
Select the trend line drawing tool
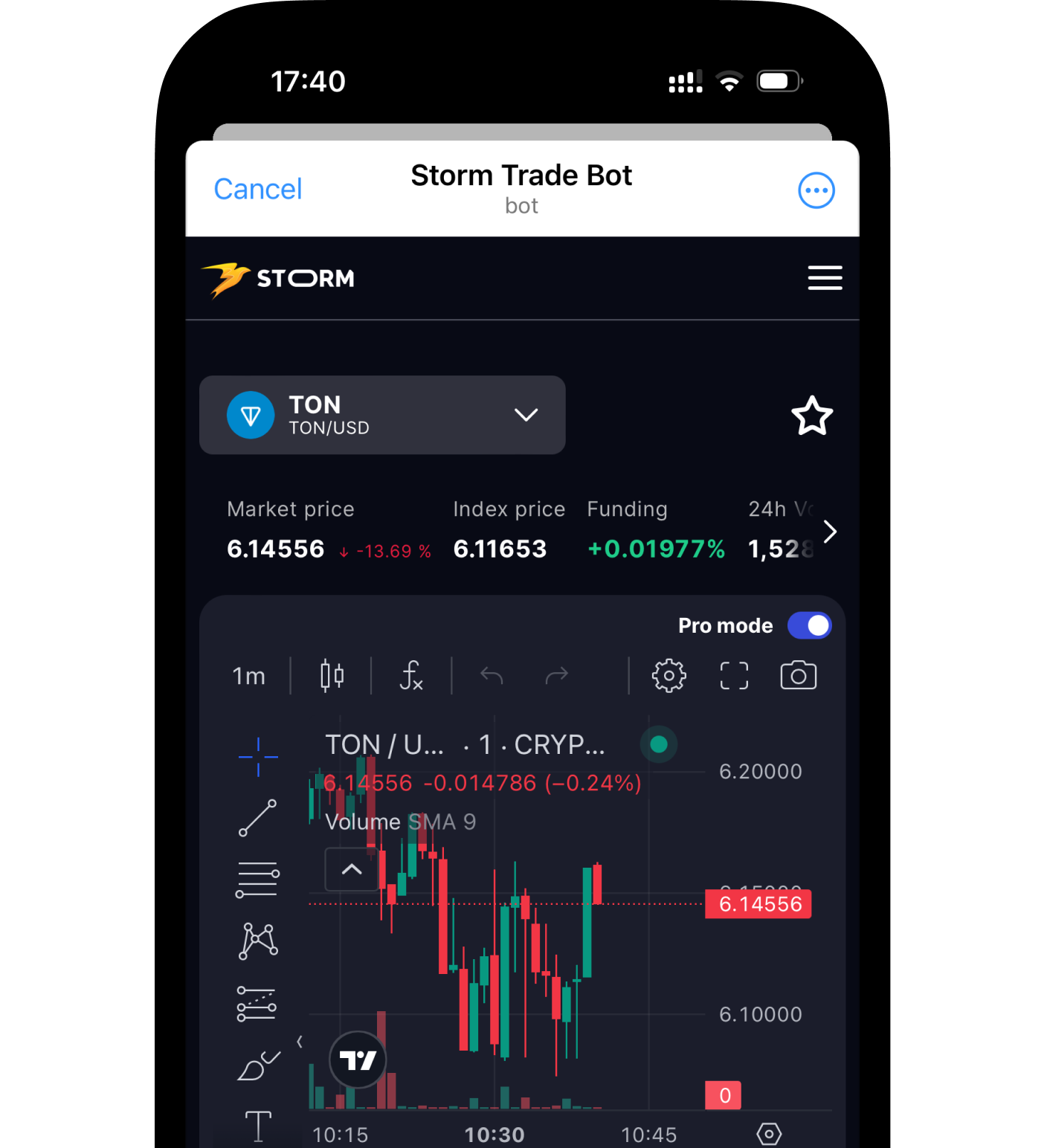click(x=258, y=818)
